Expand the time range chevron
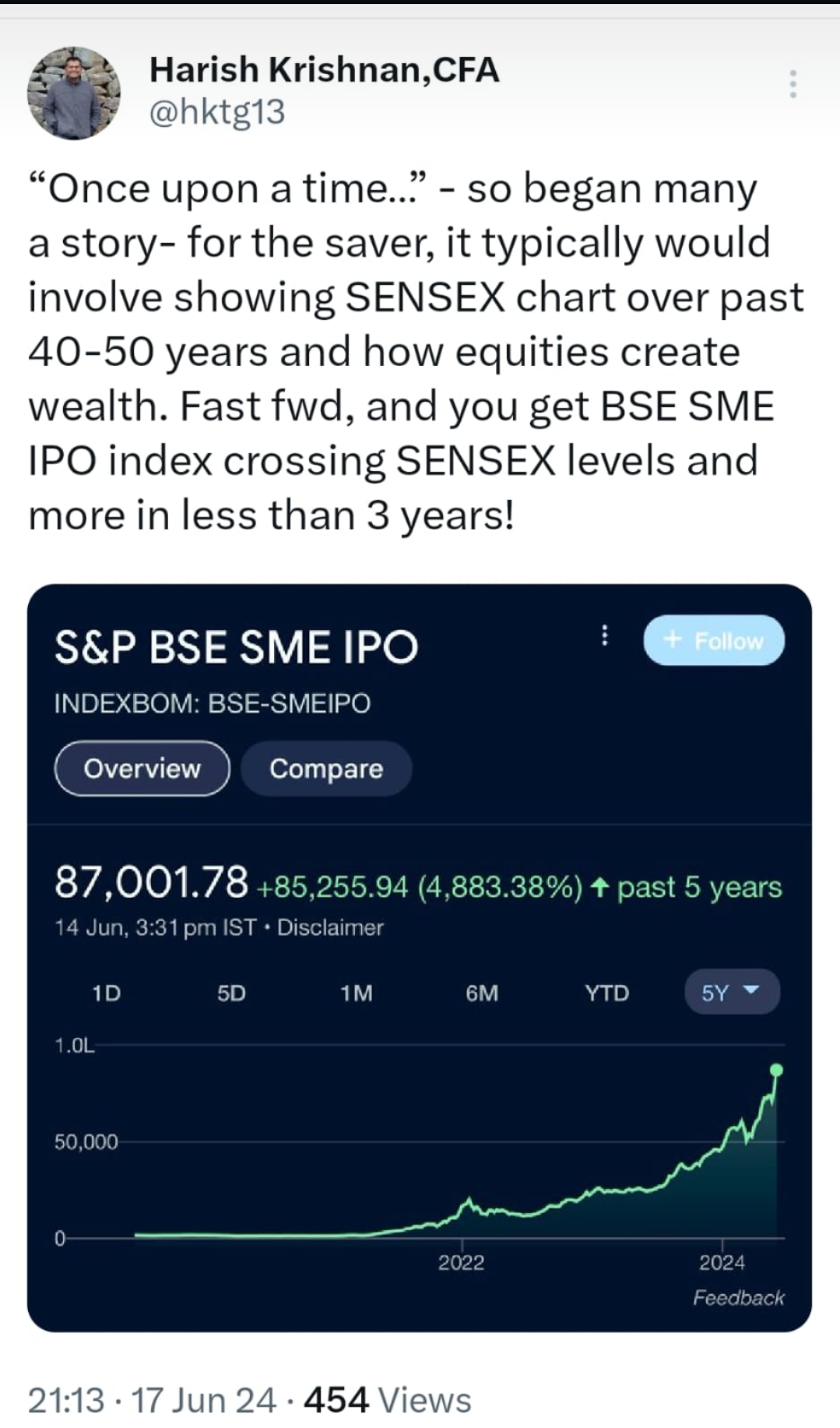This screenshot has height=1428, width=840. coord(751,990)
